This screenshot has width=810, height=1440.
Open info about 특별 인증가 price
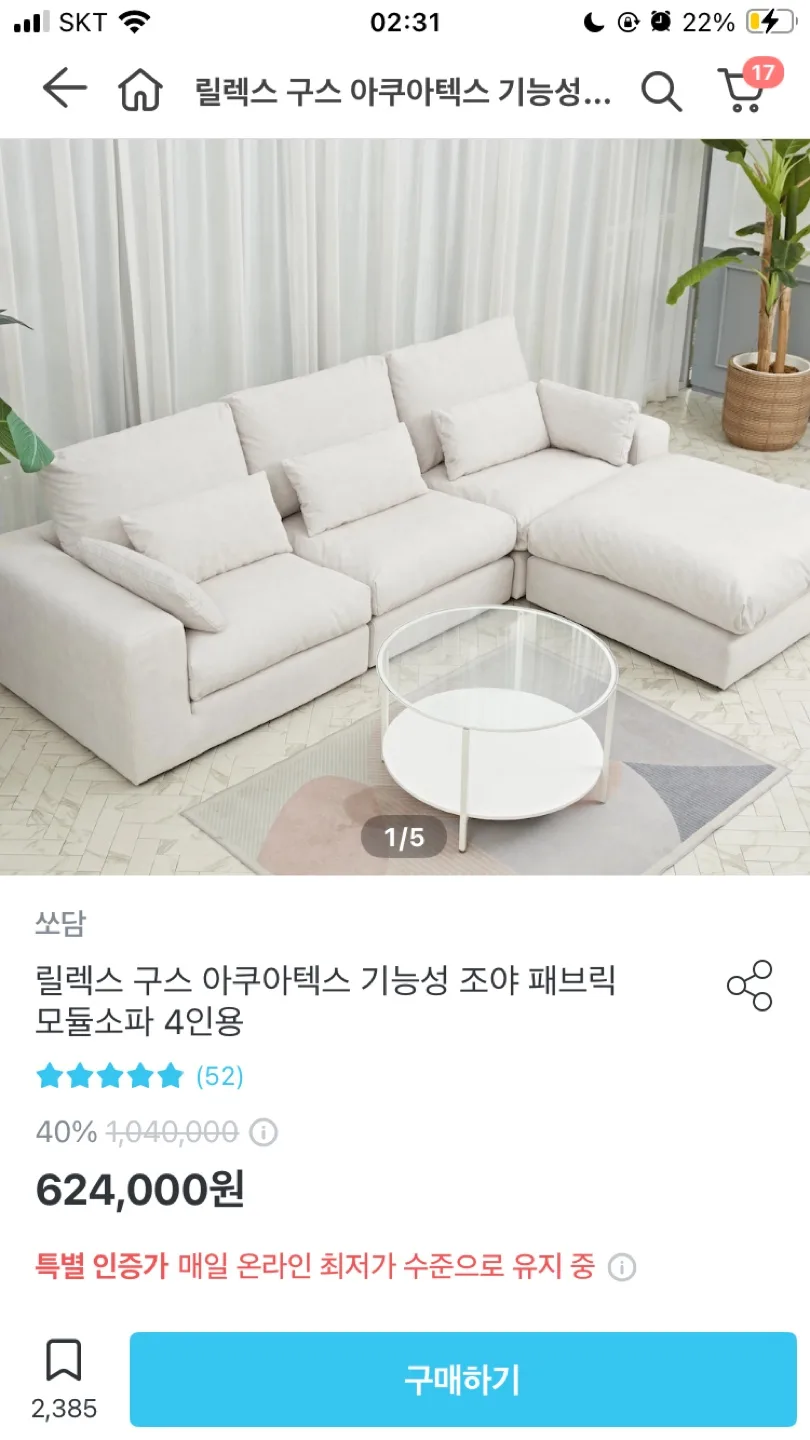click(x=622, y=1268)
